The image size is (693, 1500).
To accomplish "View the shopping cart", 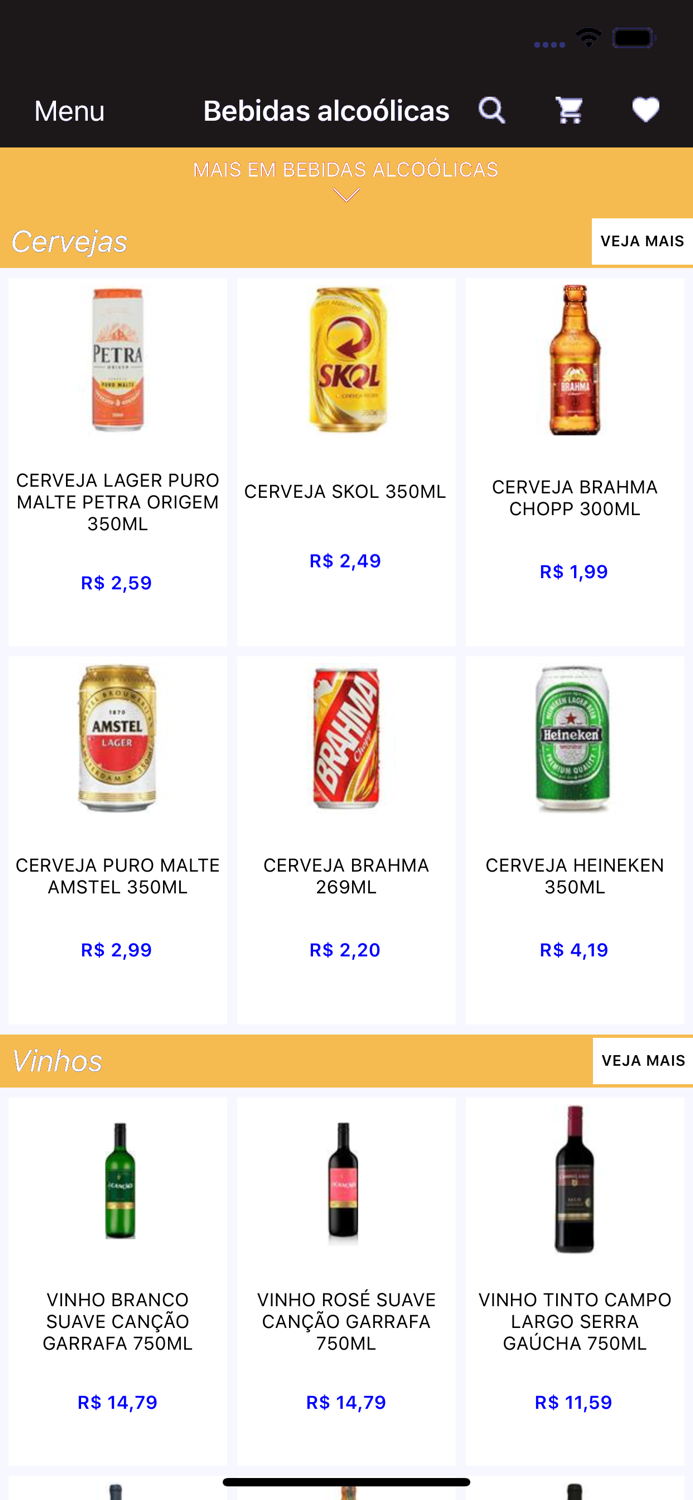I will click(569, 110).
